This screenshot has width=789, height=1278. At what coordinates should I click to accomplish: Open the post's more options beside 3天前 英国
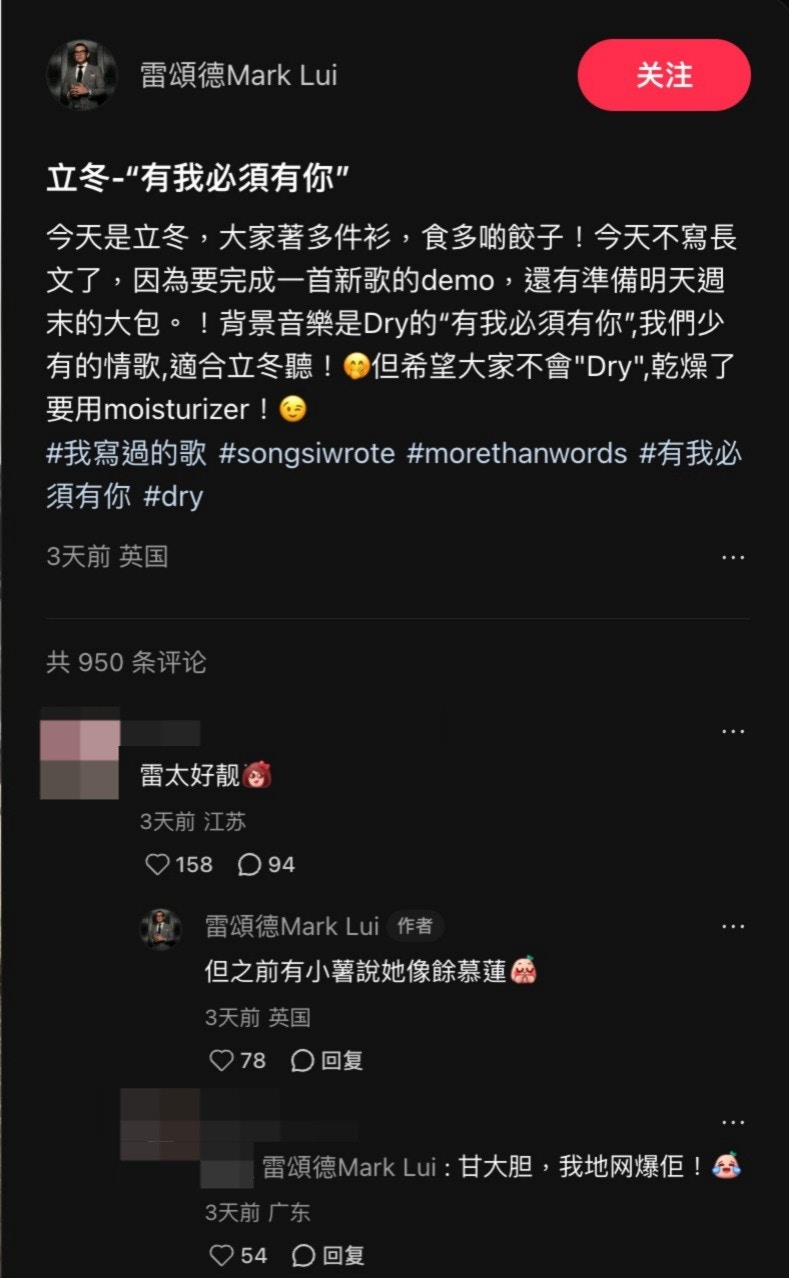click(x=733, y=557)
